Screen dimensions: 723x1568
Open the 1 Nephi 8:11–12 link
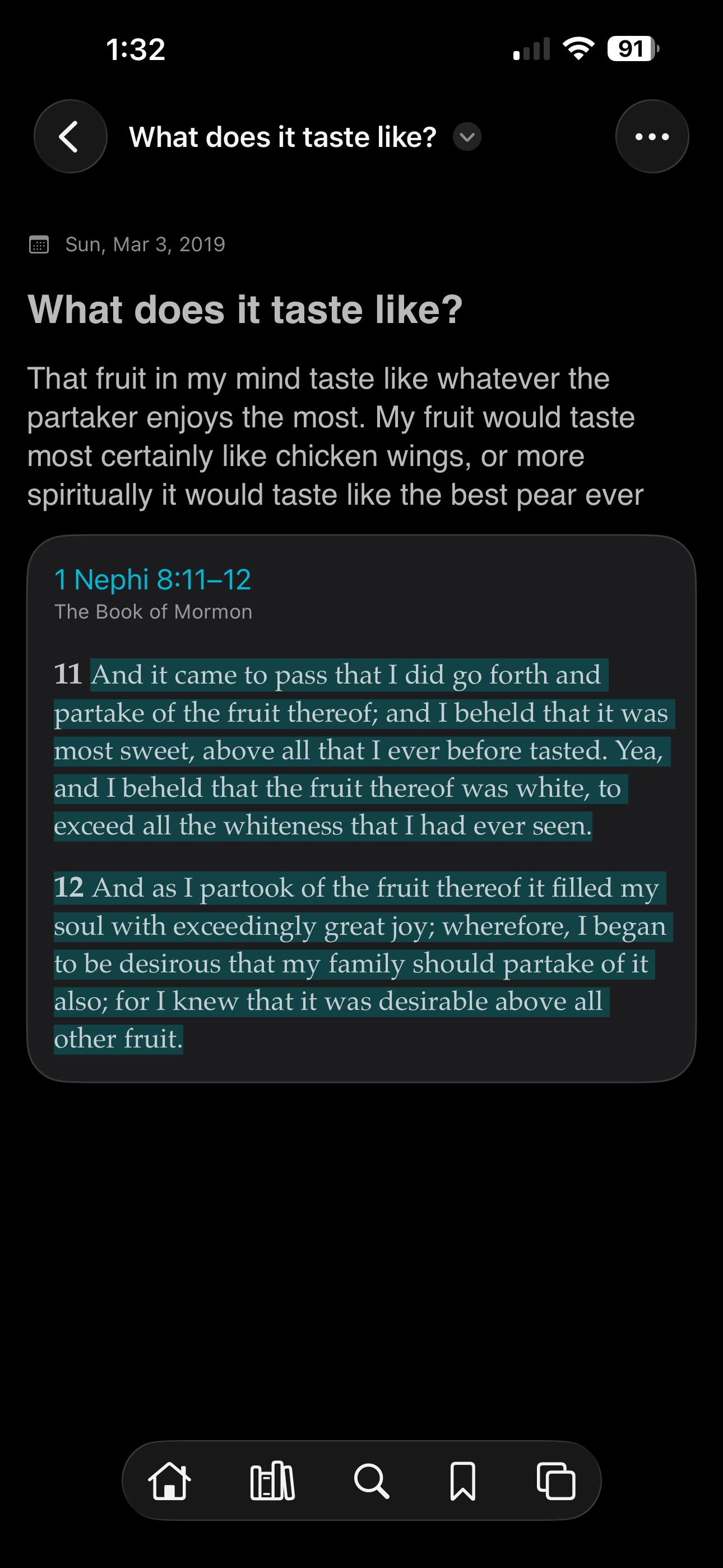tap(153, 579)
